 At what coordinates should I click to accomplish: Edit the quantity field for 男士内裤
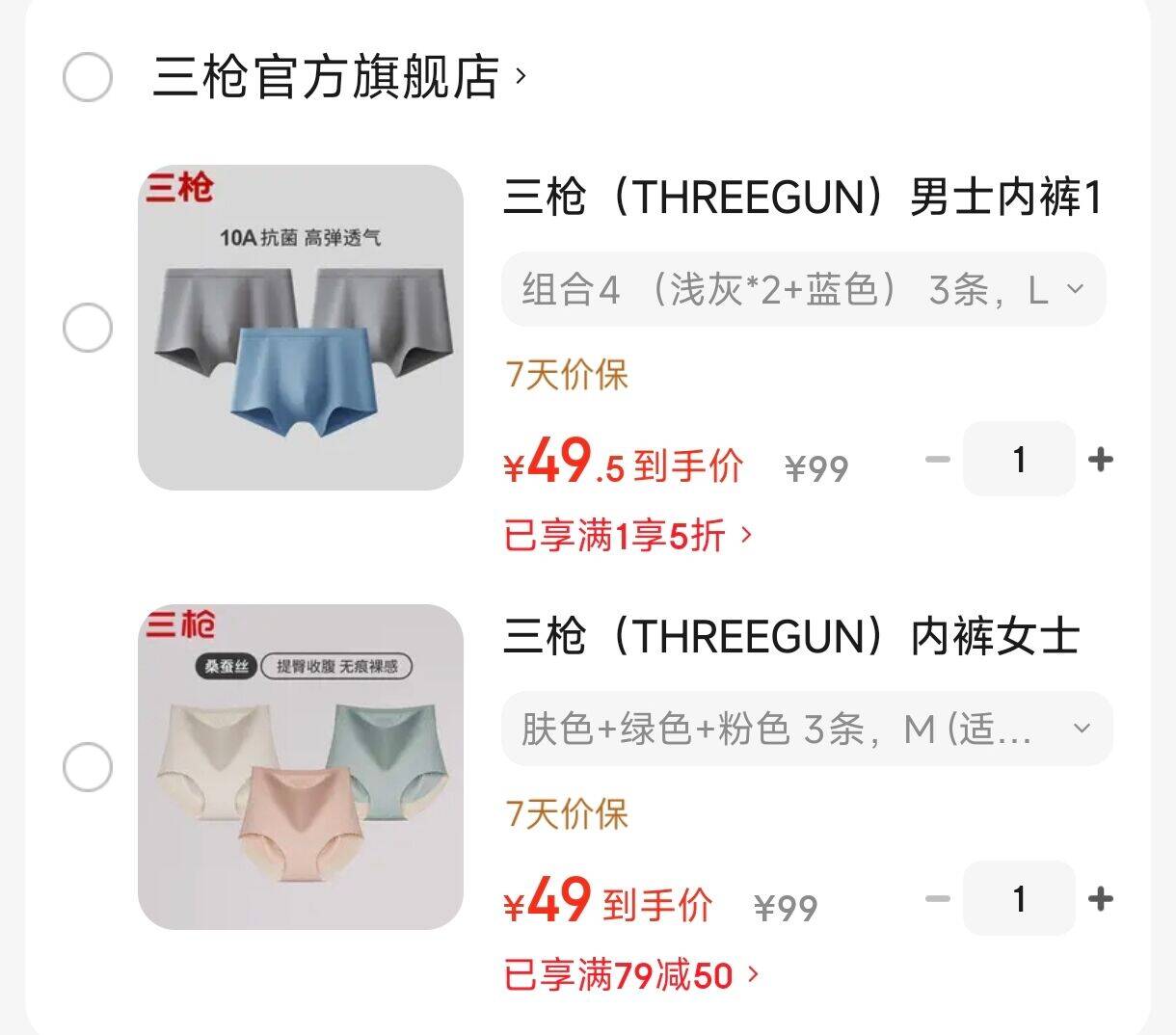pyautogui.click(x=1019, y=460)
